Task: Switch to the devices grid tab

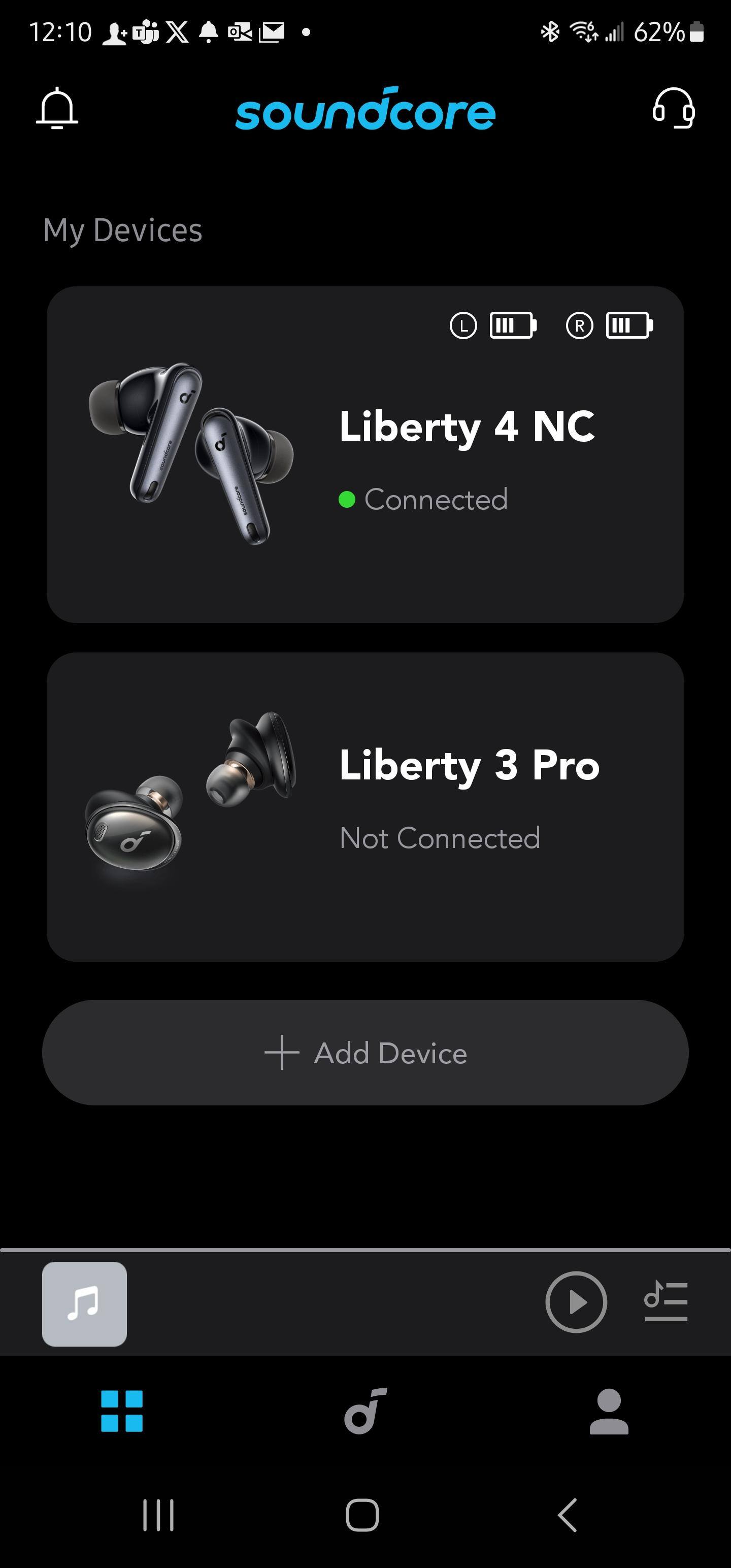Action: [122, 1411]
